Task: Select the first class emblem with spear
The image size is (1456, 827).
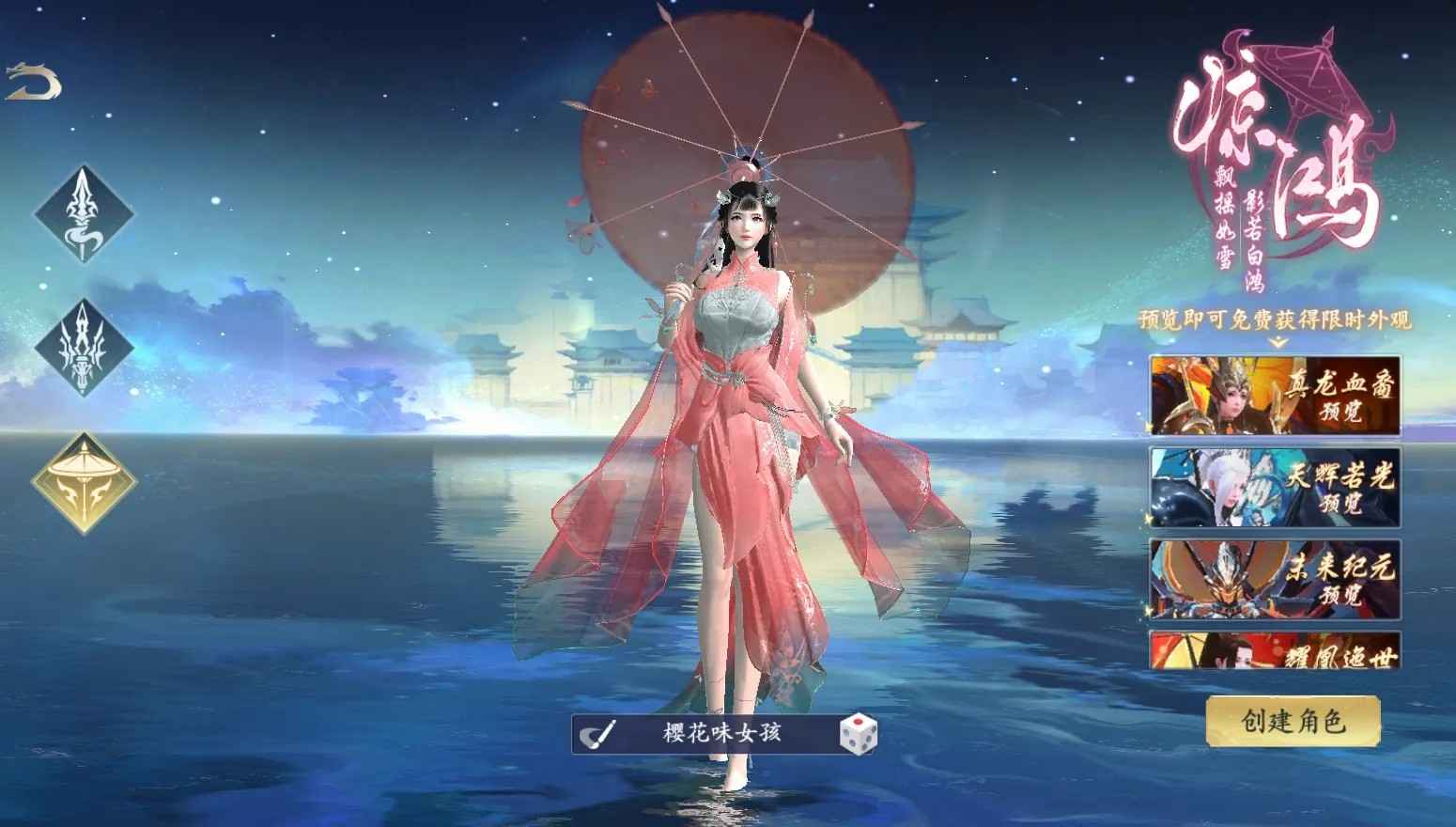Action: pyautogui.click(x=84, y=215)
